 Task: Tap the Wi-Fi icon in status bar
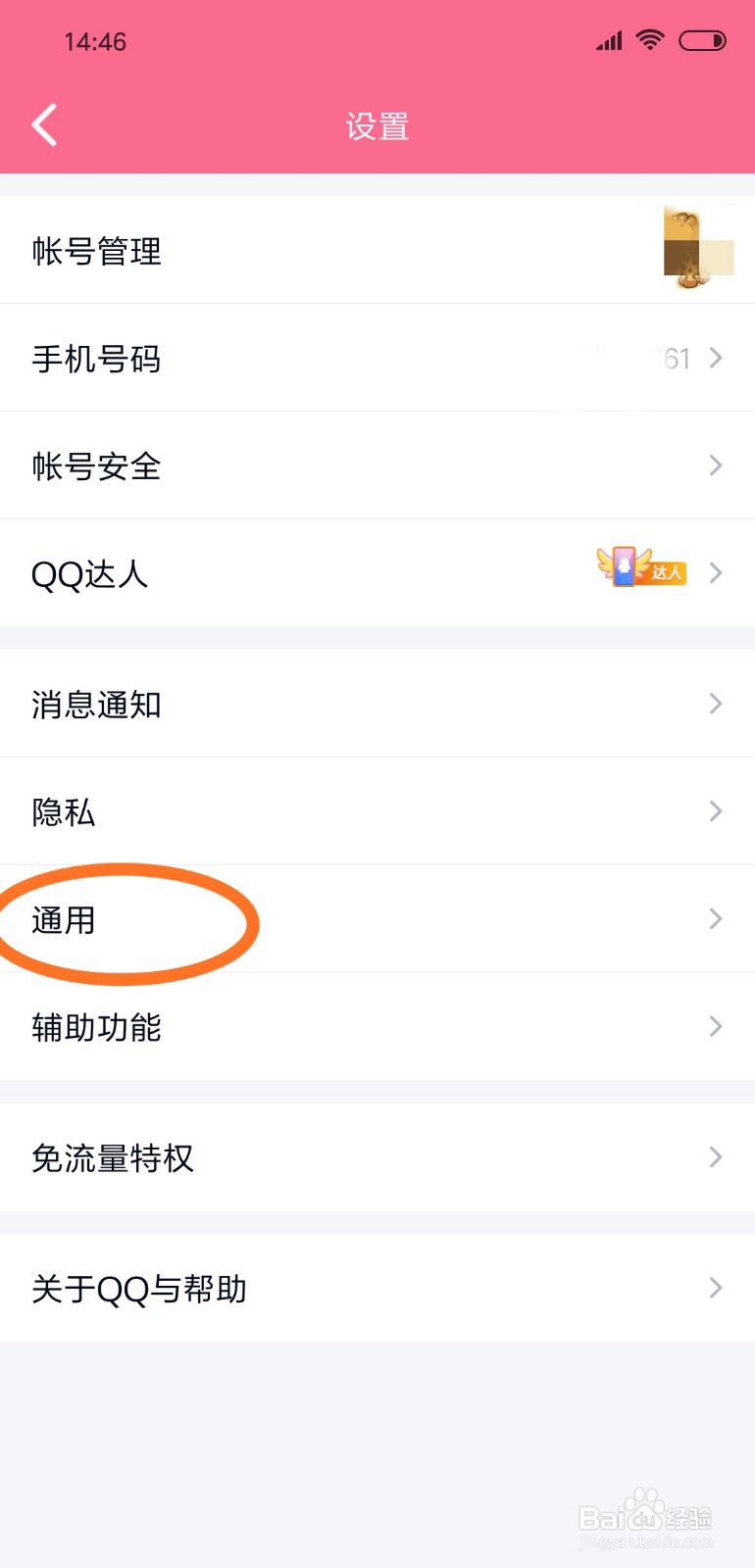[650, 39]
